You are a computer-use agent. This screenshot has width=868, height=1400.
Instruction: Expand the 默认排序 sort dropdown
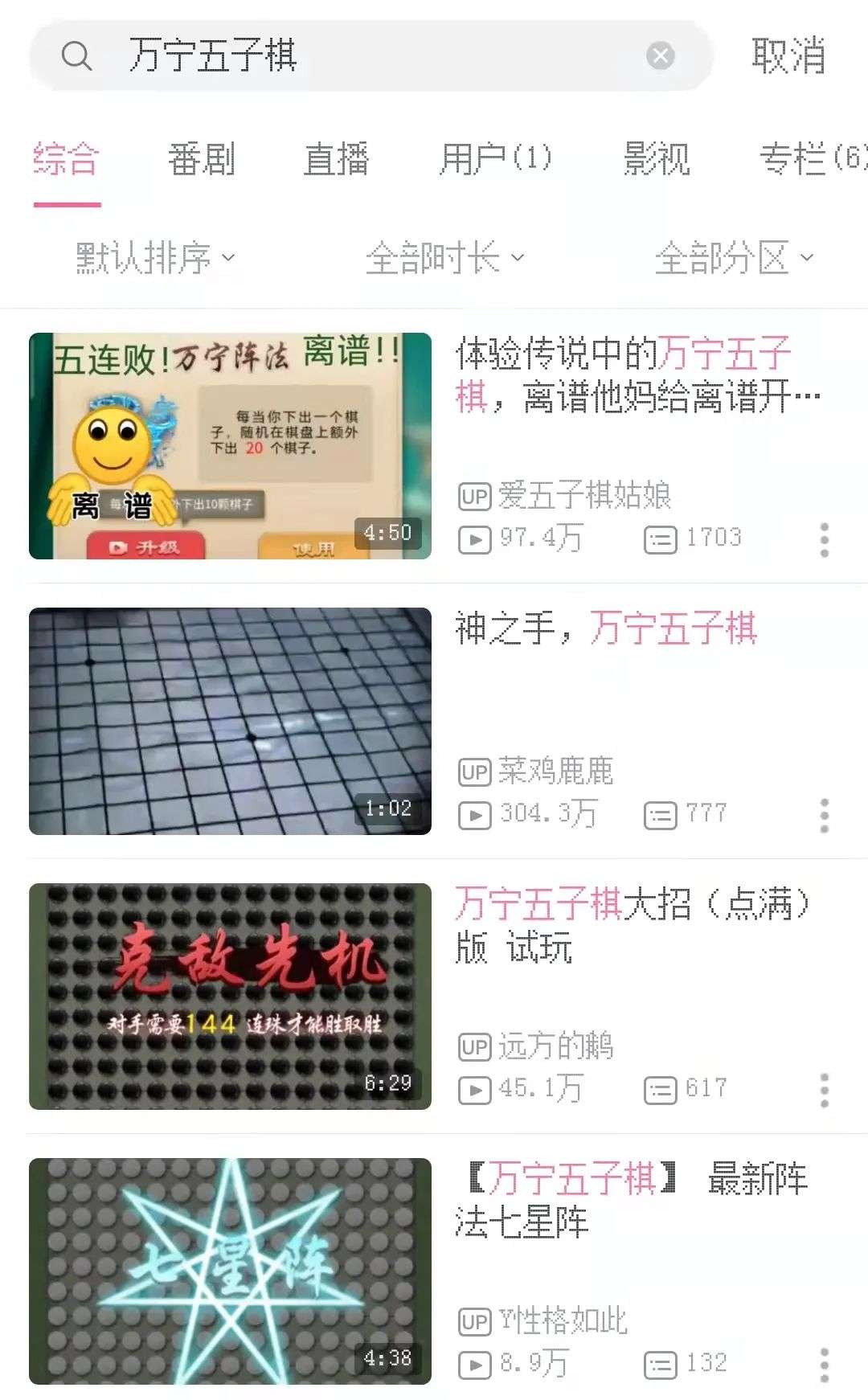pos(155,258)
